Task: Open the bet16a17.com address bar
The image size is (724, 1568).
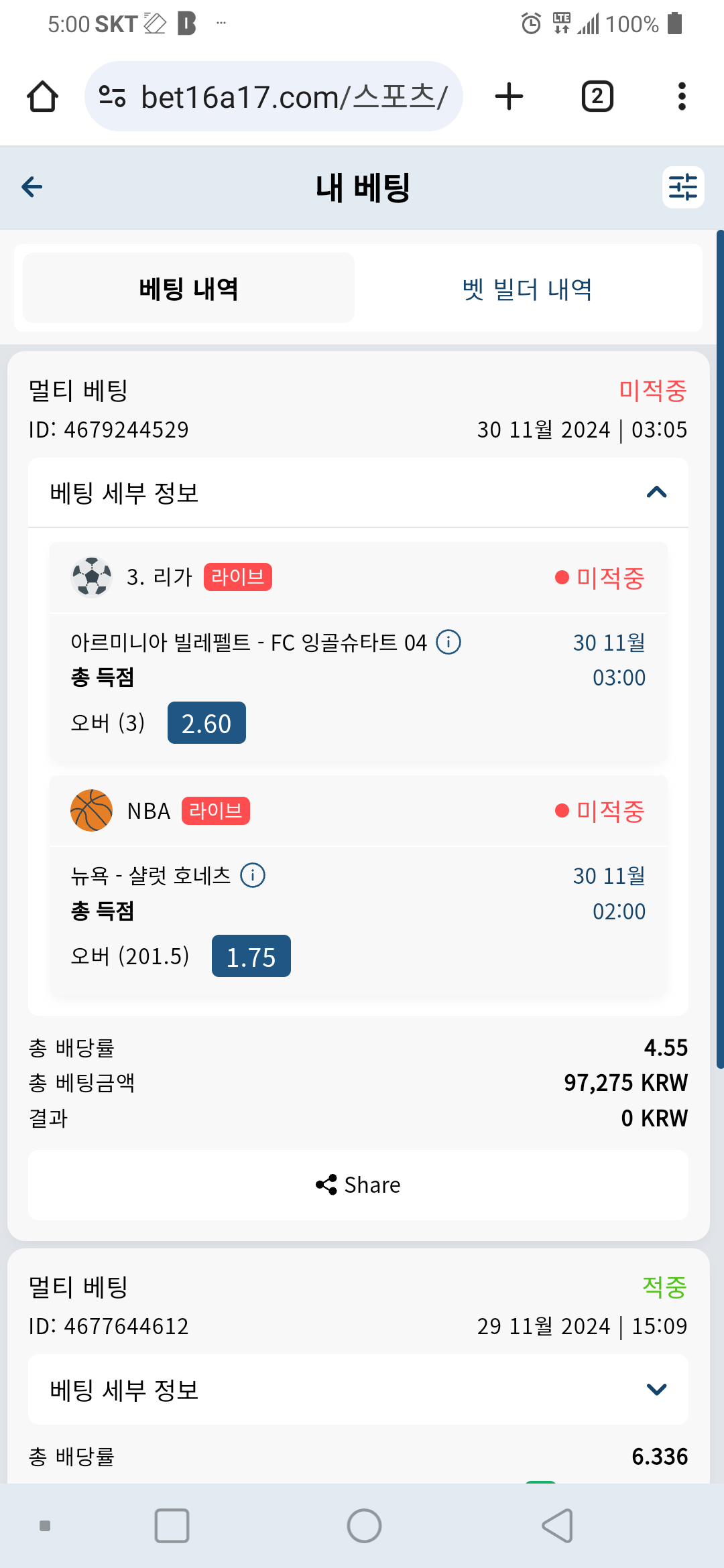Action: click(x=274, y=96)
